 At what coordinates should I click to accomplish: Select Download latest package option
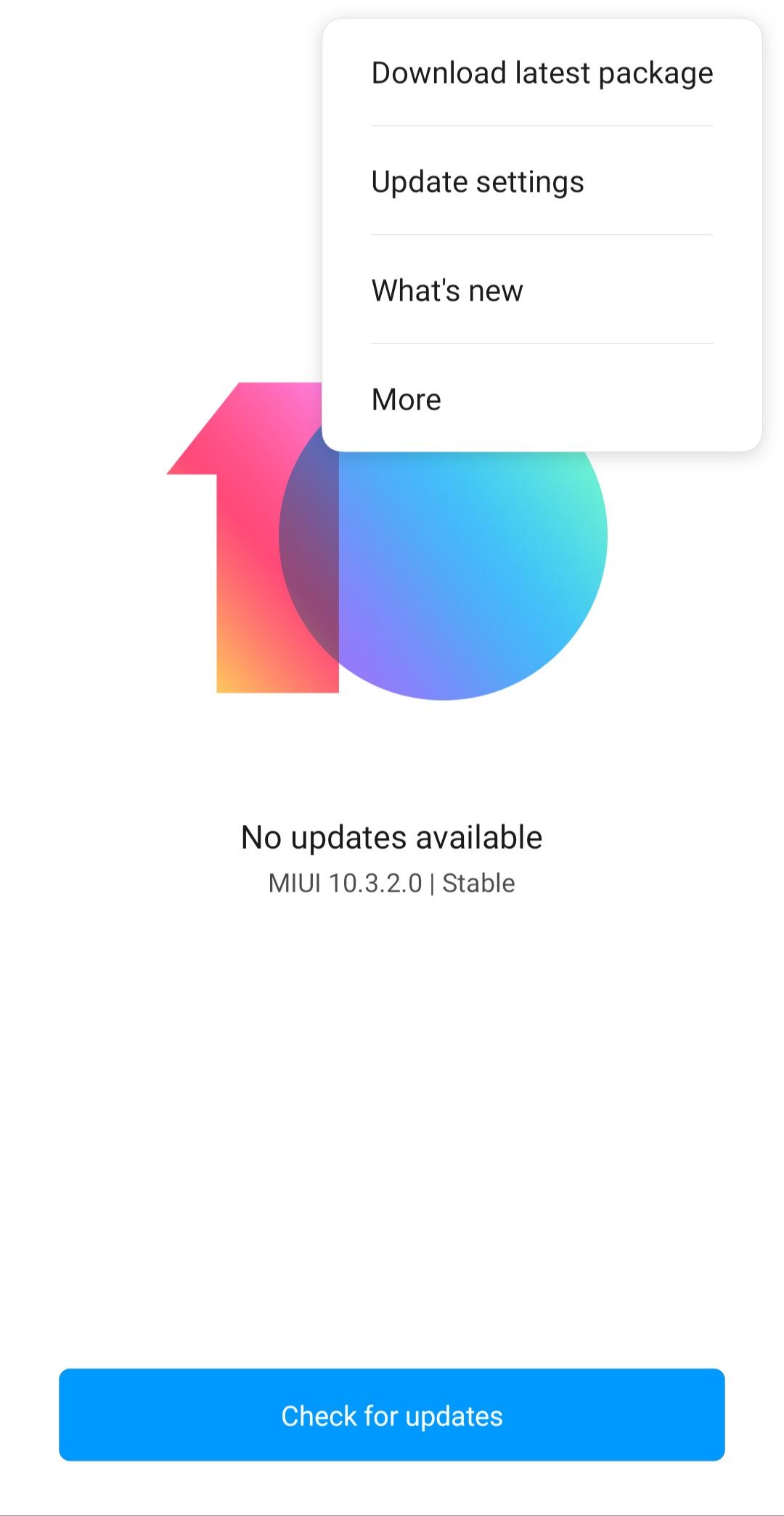point(542,73)
